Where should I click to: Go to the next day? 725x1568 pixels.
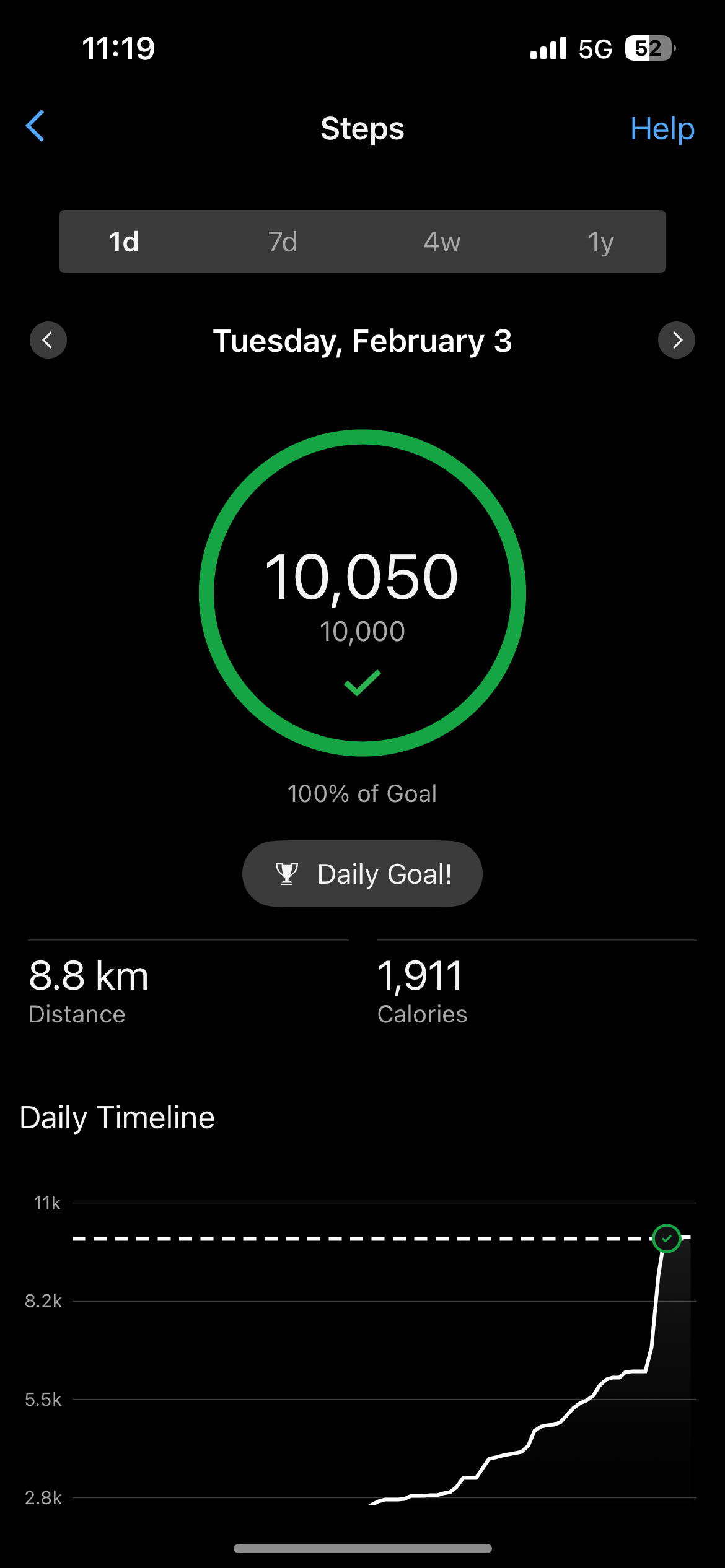point(677,340)
